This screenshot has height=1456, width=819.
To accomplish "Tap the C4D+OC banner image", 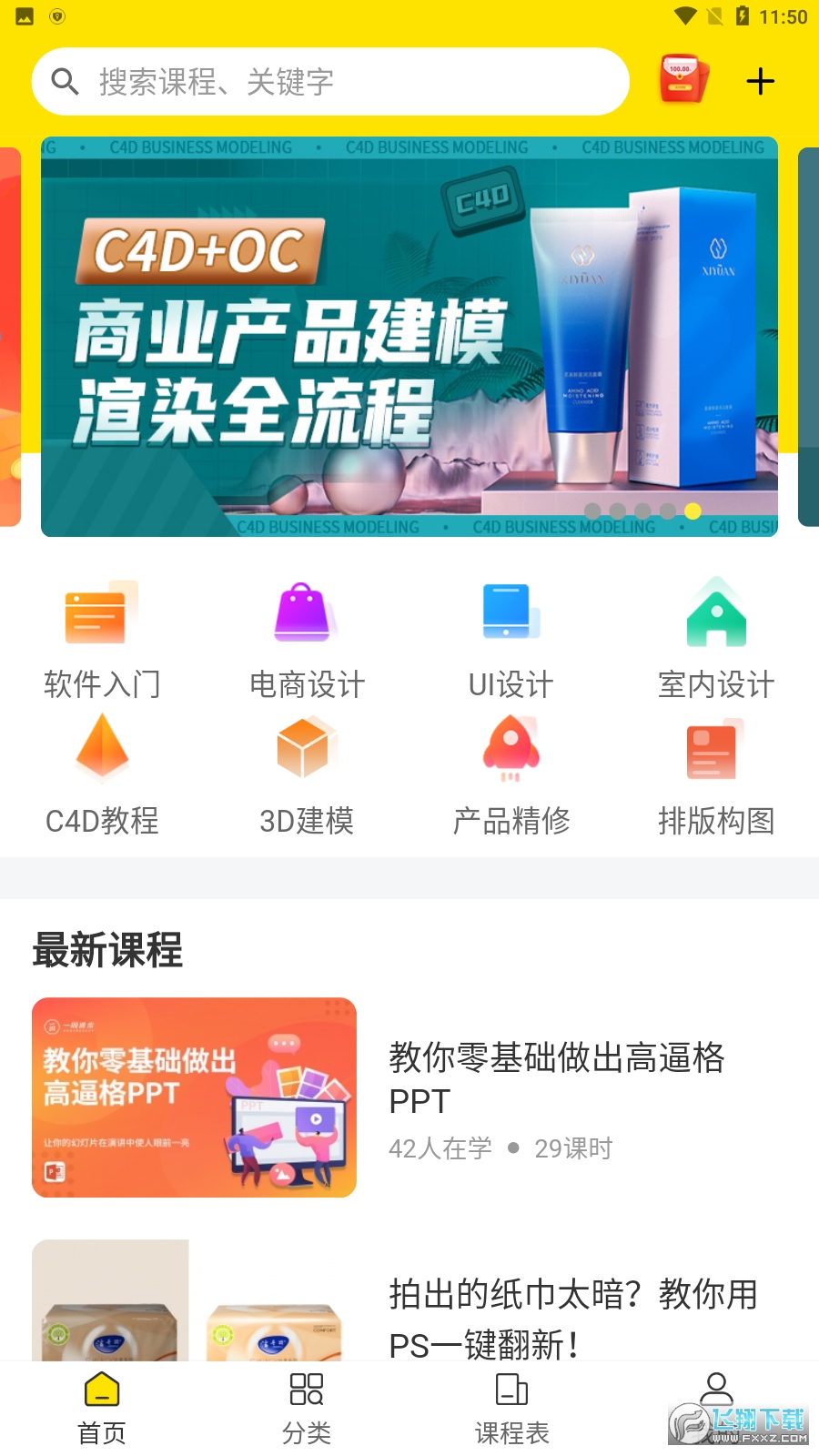I will pos(409,337).
